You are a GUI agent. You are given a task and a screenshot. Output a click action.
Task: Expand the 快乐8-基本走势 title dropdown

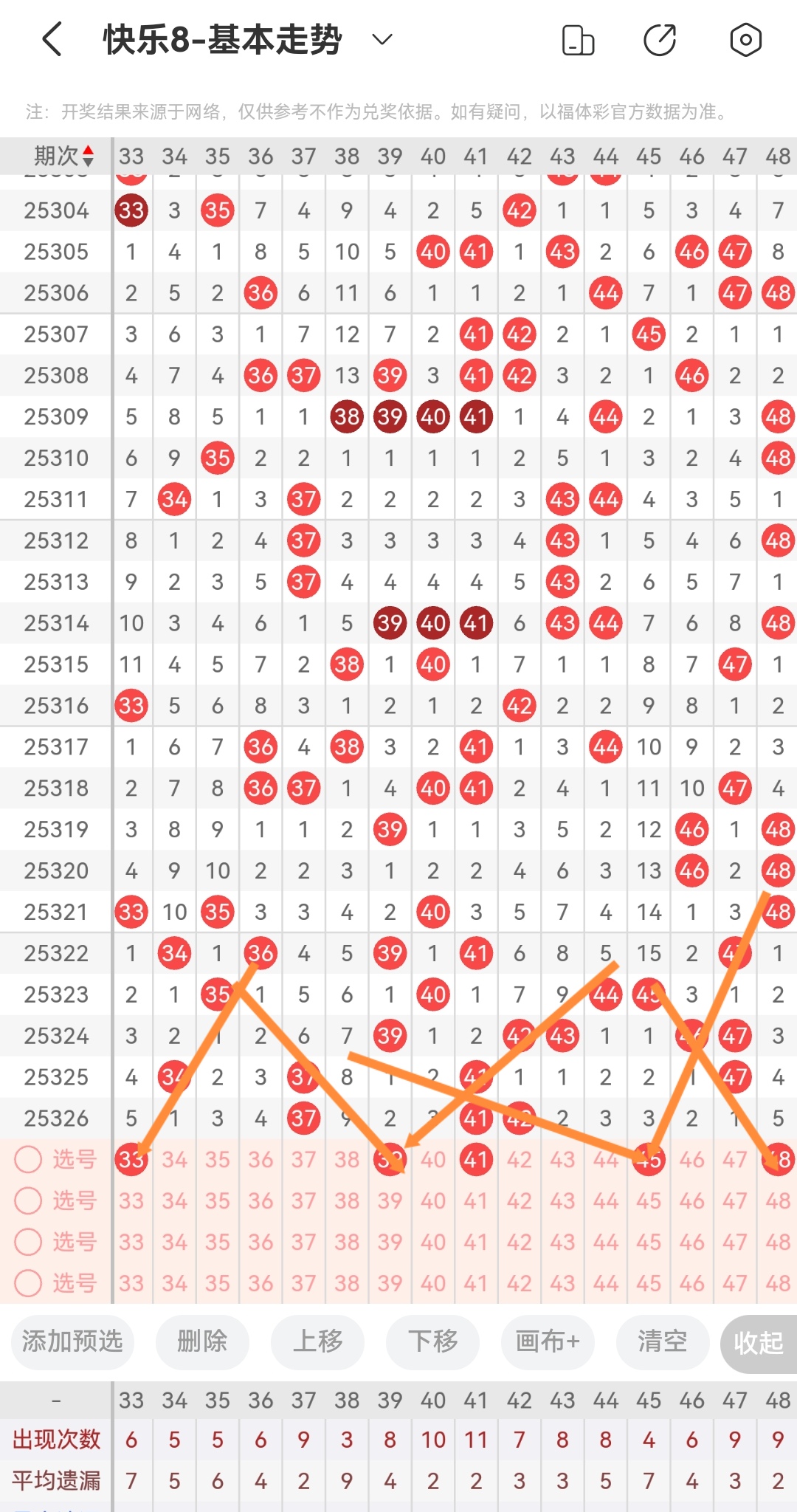coord(382,39)
